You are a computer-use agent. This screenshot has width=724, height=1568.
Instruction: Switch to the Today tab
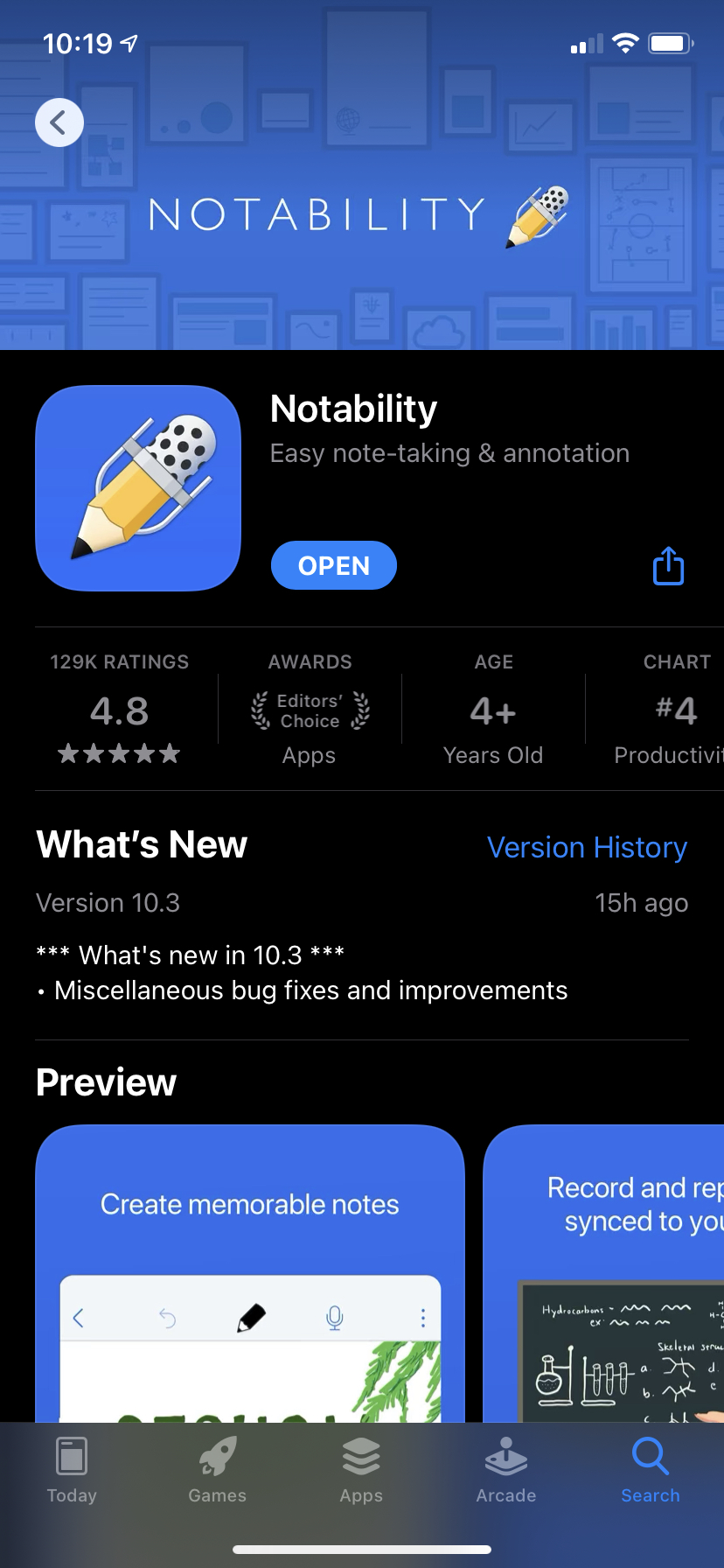(72, 1470)
